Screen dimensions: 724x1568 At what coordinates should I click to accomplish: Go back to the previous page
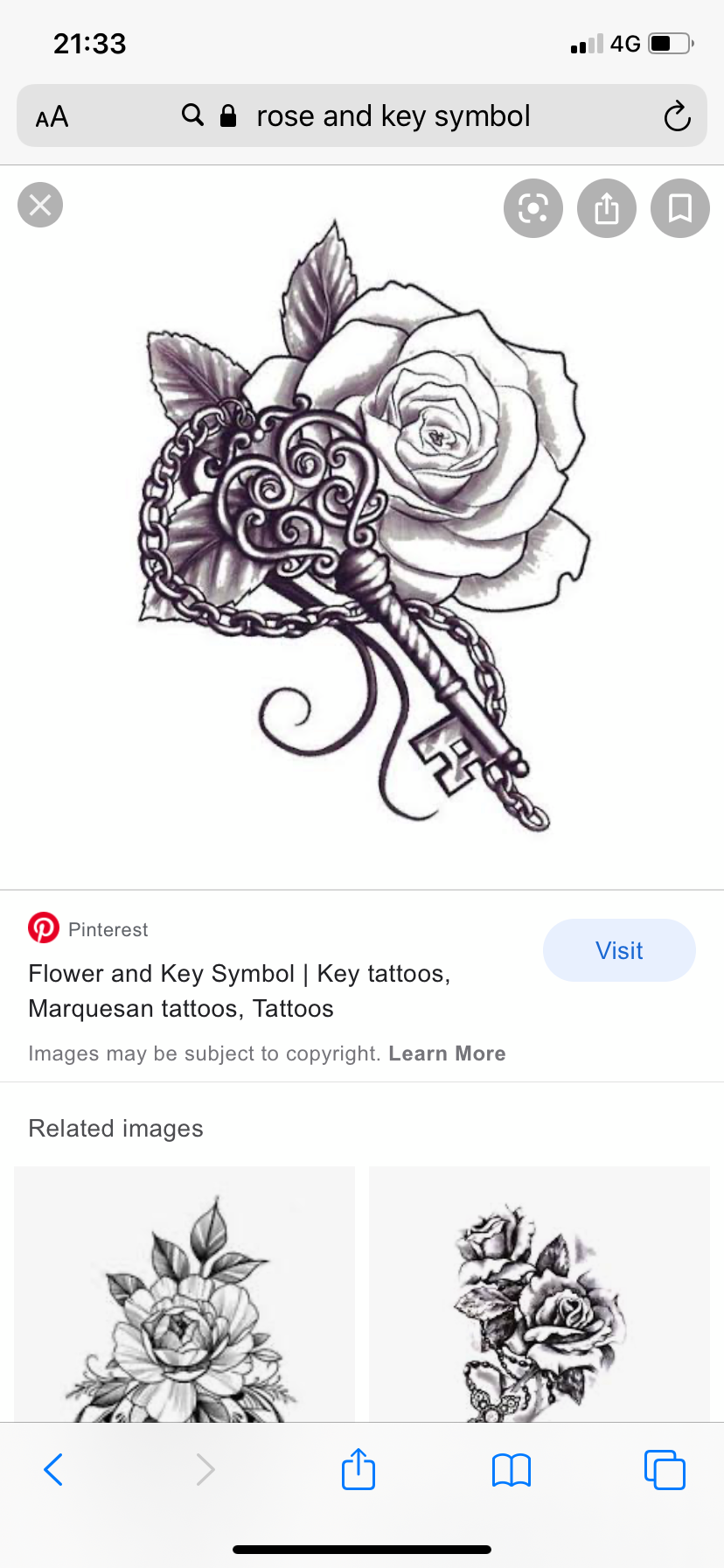point(53,1470)
